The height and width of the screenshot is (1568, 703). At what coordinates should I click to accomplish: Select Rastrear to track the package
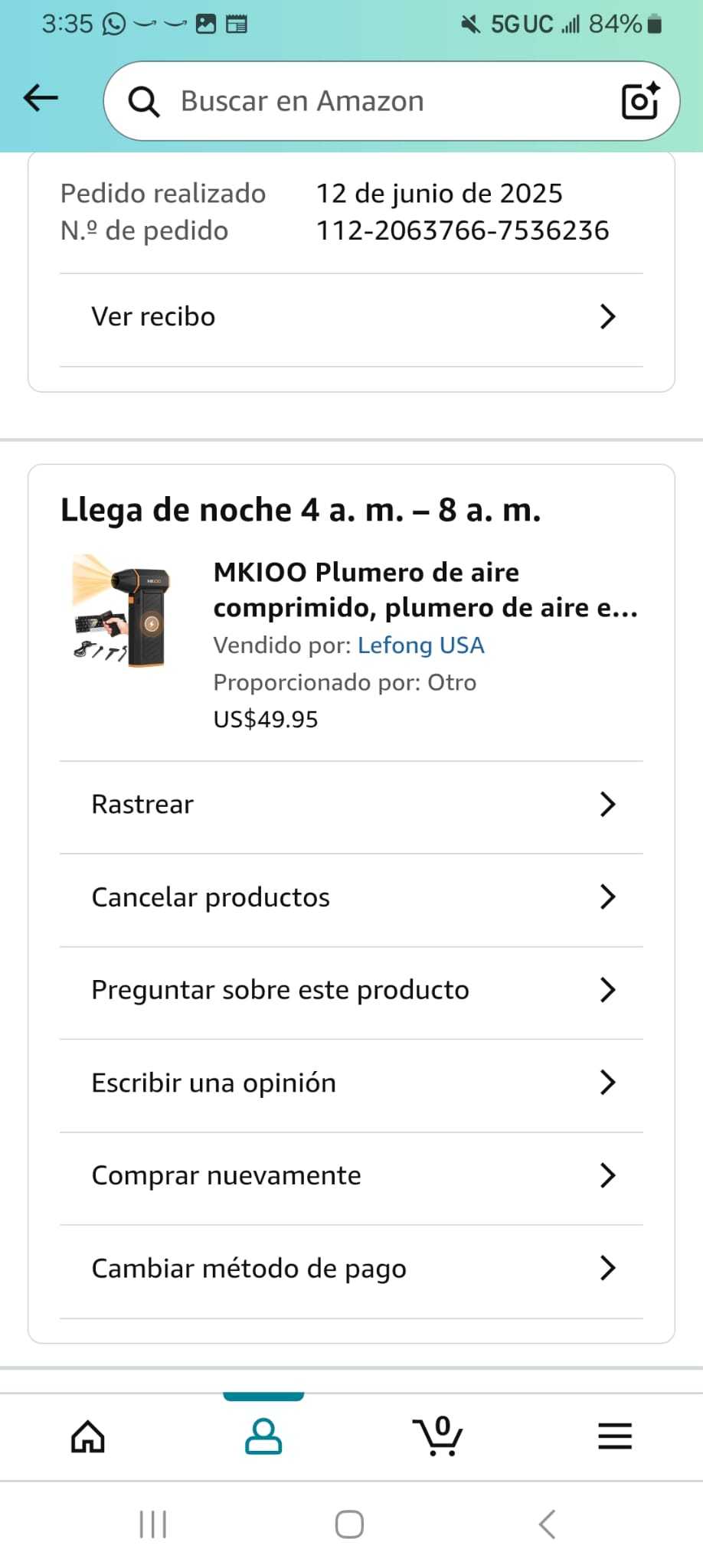[x=351, y=805]
